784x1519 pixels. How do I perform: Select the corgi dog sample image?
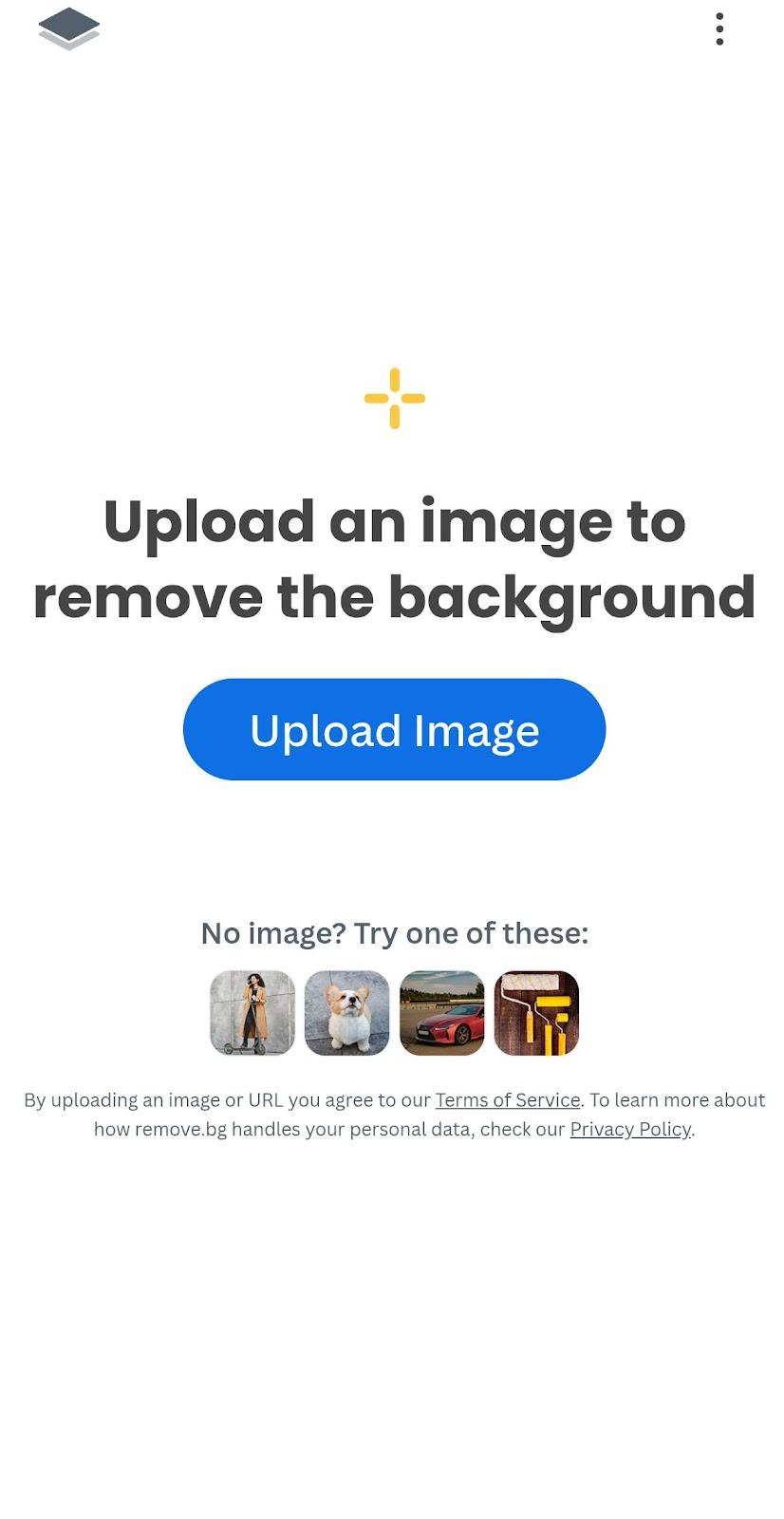pos(347,1013)
